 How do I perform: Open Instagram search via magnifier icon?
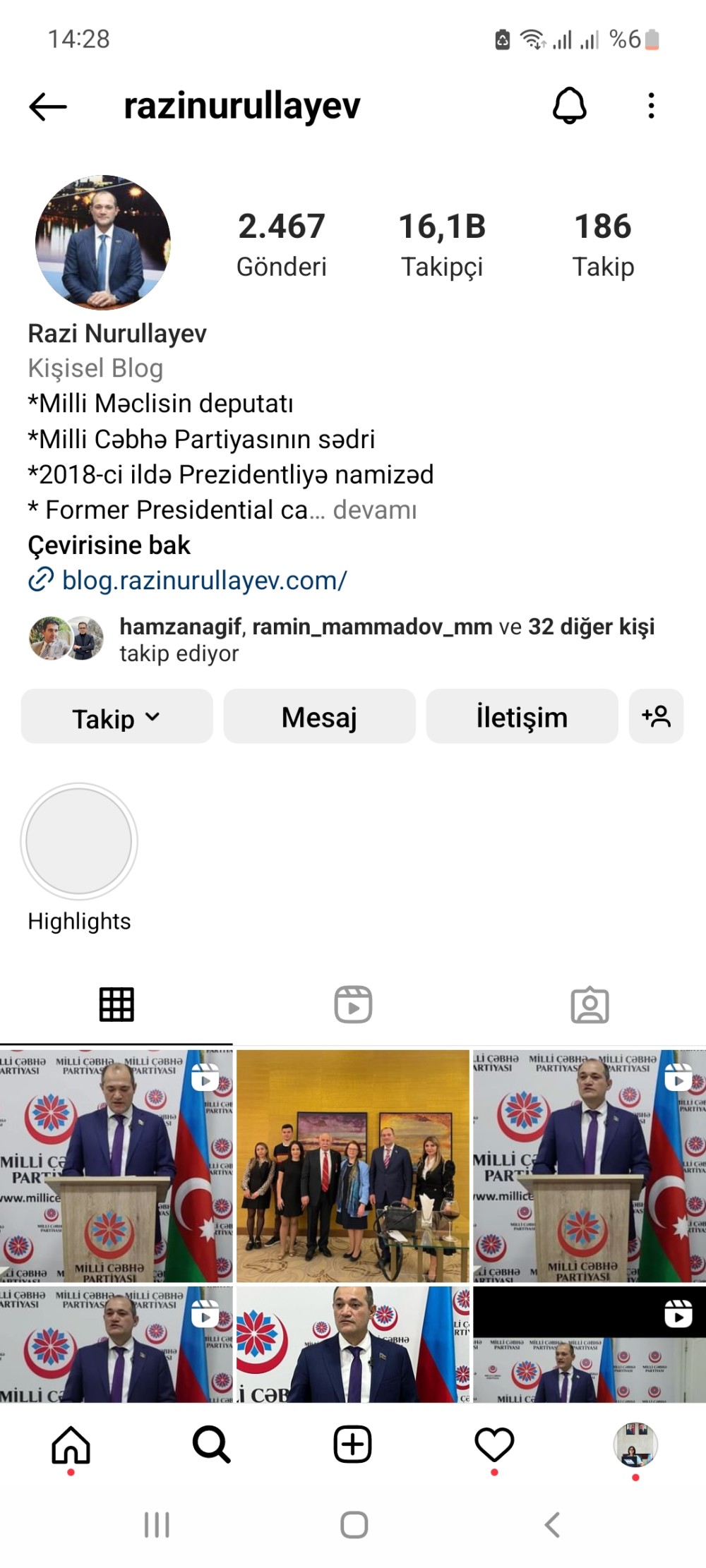(x=211, y=1444)
